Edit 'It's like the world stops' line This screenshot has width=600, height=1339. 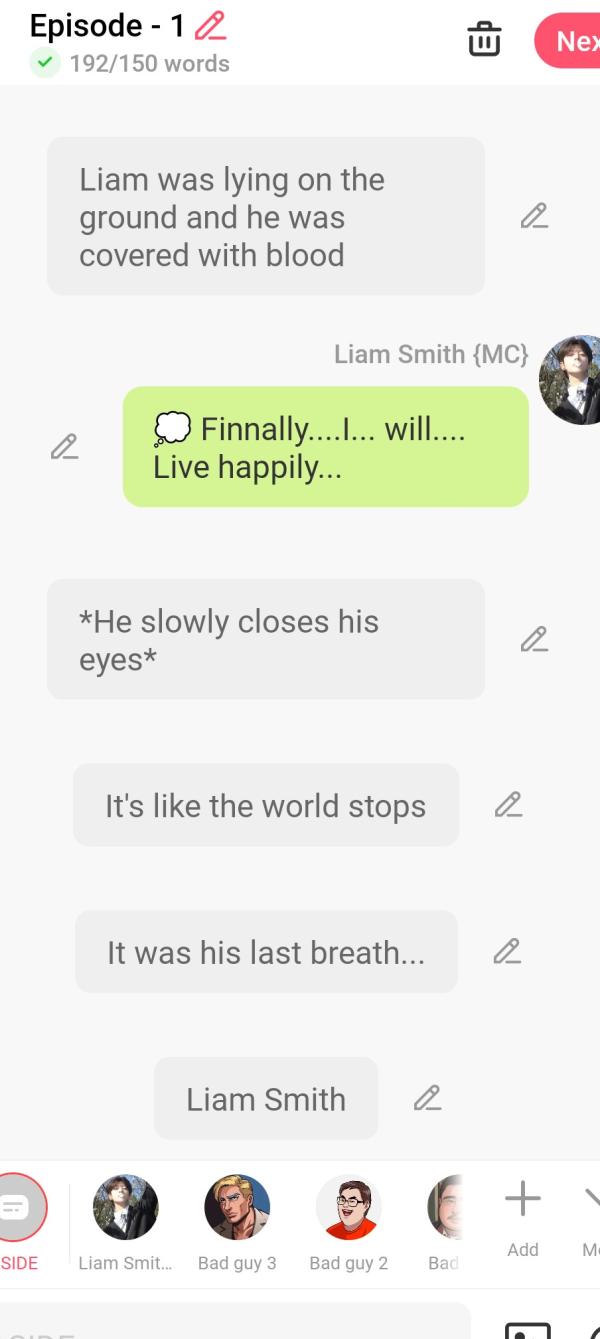tap(508, 805)
